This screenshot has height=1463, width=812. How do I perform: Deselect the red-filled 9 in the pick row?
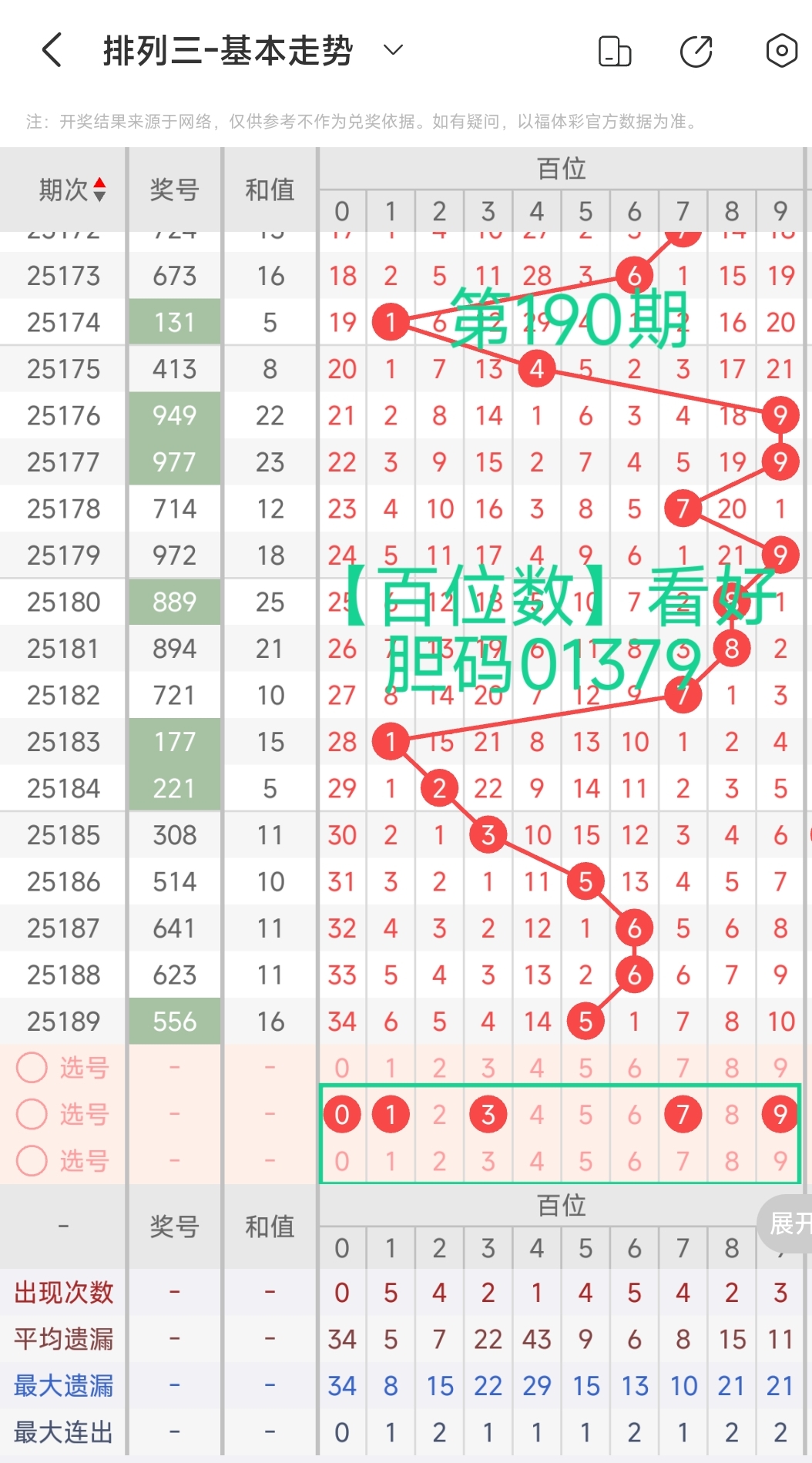point(780,1115)
